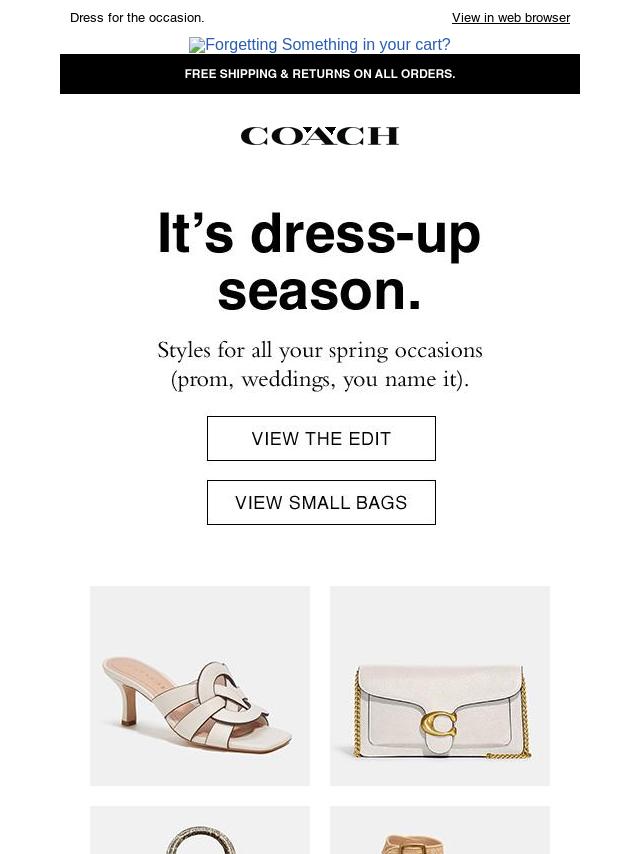The height and width of the screenshot is (854, 640).
Task: Open the white chain shoulder bag tile
Action: (440, 686)
